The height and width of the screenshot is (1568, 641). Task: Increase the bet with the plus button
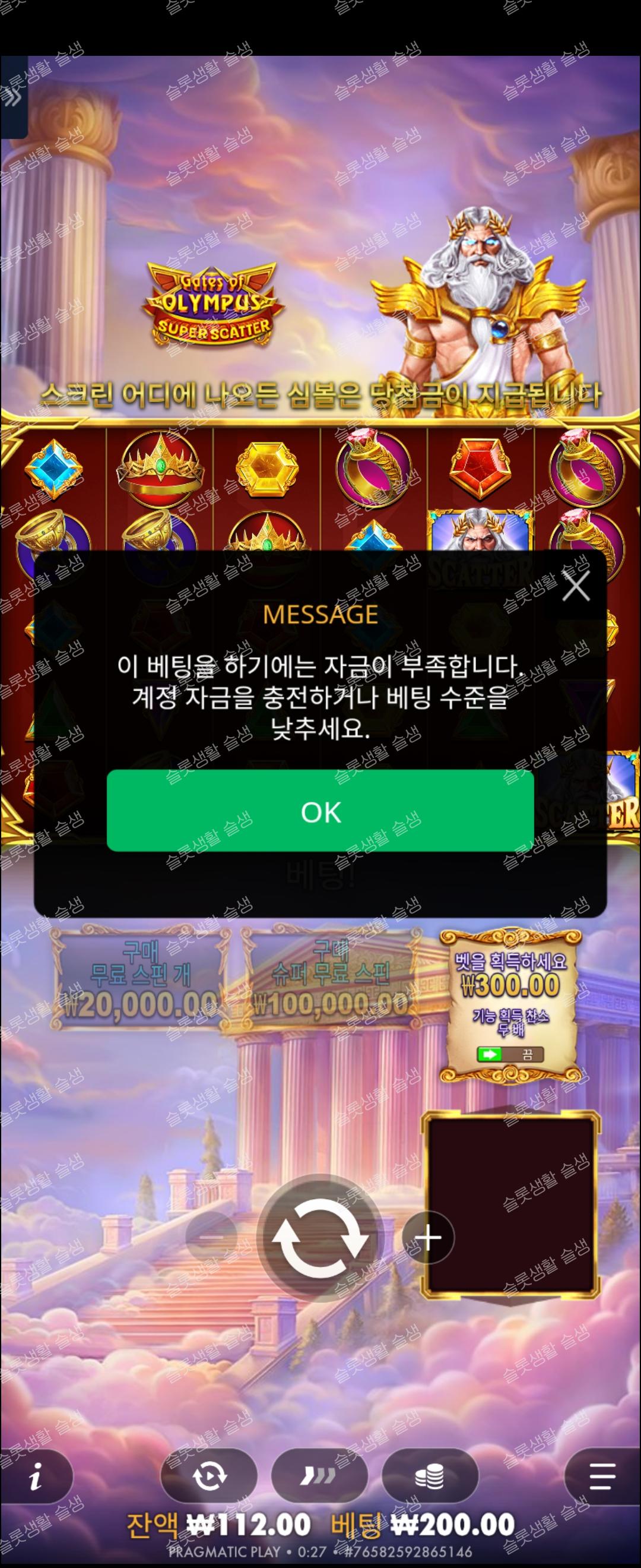(x=428, y=1238)
